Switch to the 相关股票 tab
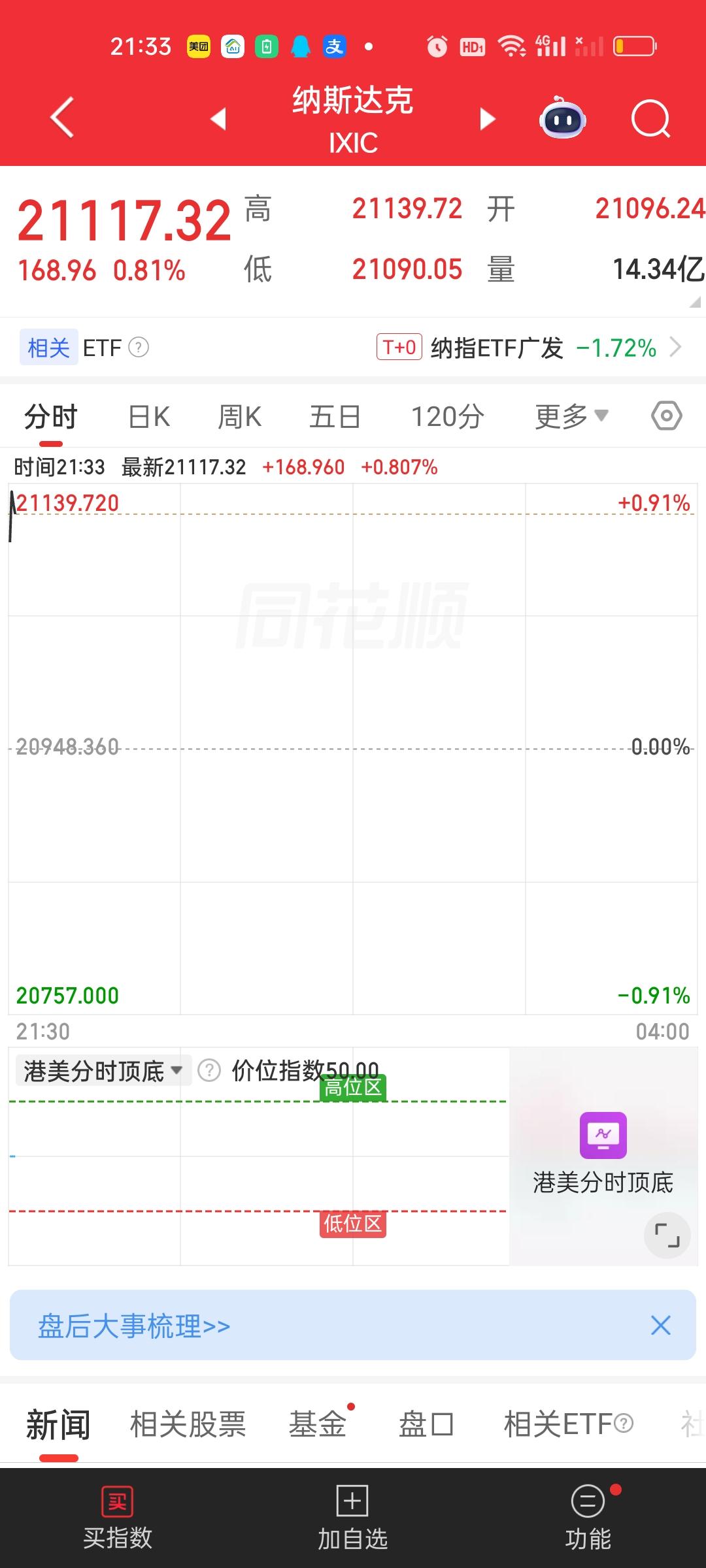706x1568 pixels. pos(188,1424)
